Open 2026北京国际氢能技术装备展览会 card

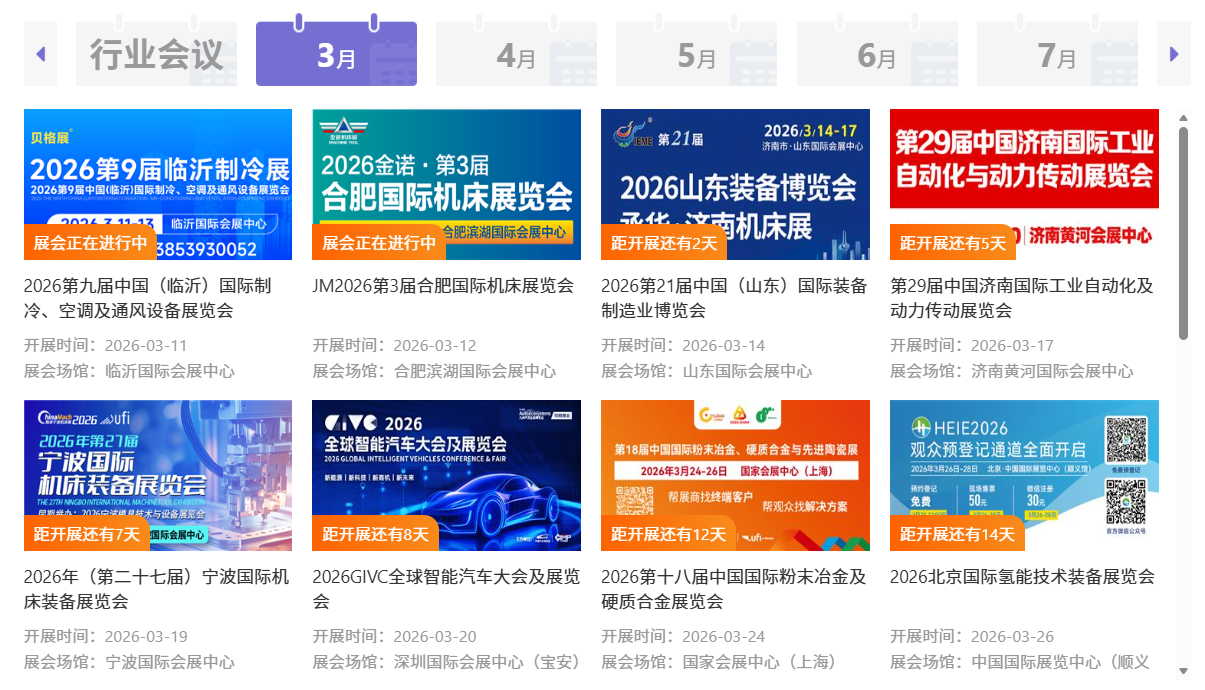click(x=1024, y=475)
